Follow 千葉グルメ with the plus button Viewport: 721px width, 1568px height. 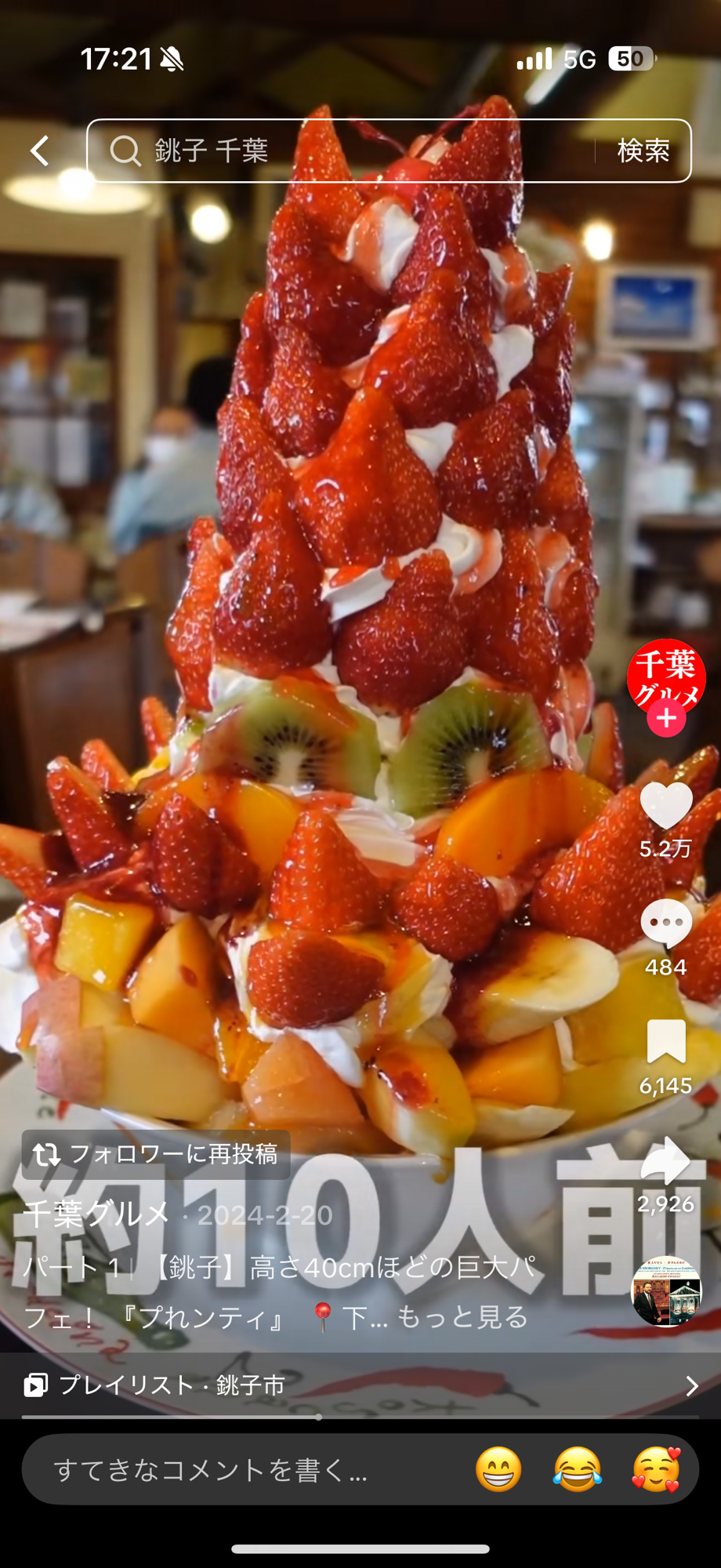pyautogui.click(x=666, y=719)
